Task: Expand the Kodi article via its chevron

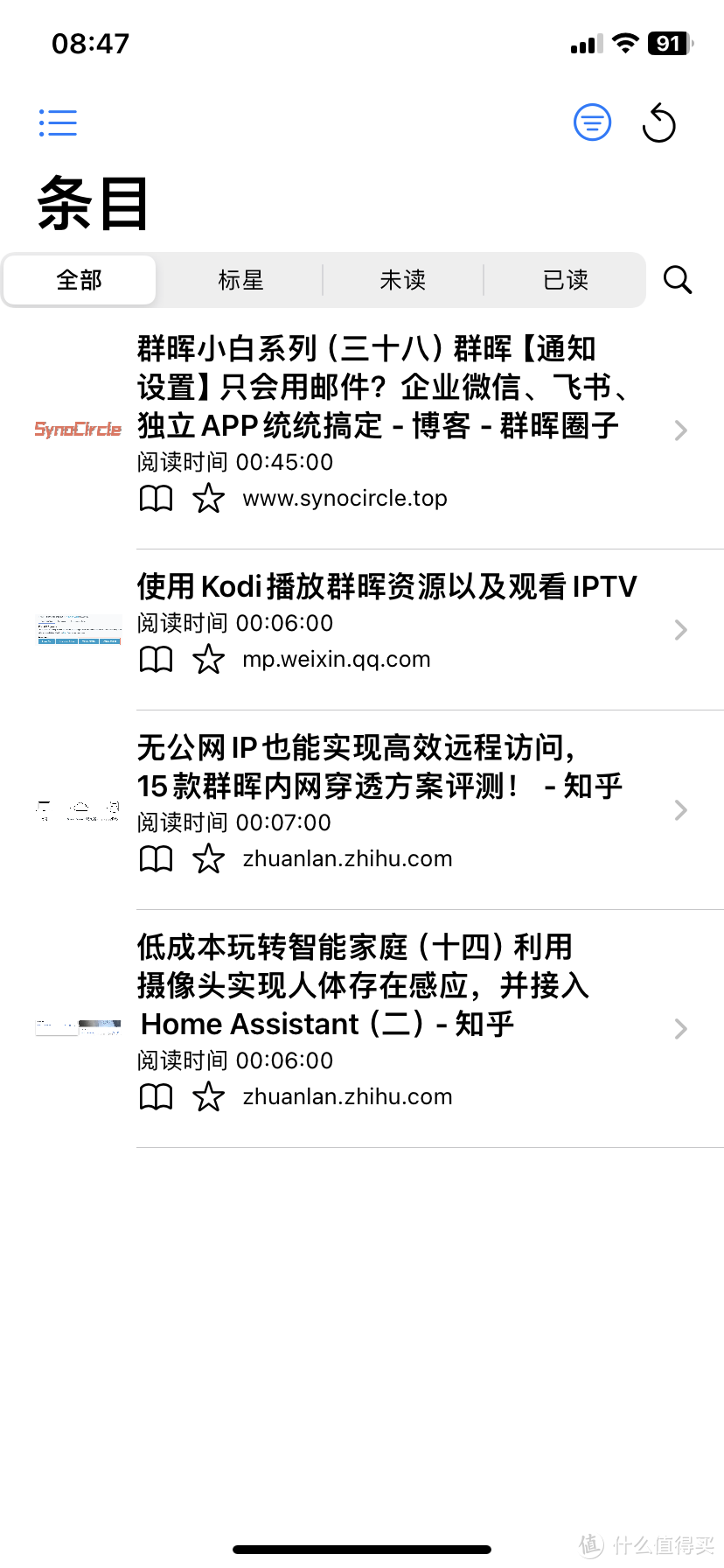Action: coord(680,630)
